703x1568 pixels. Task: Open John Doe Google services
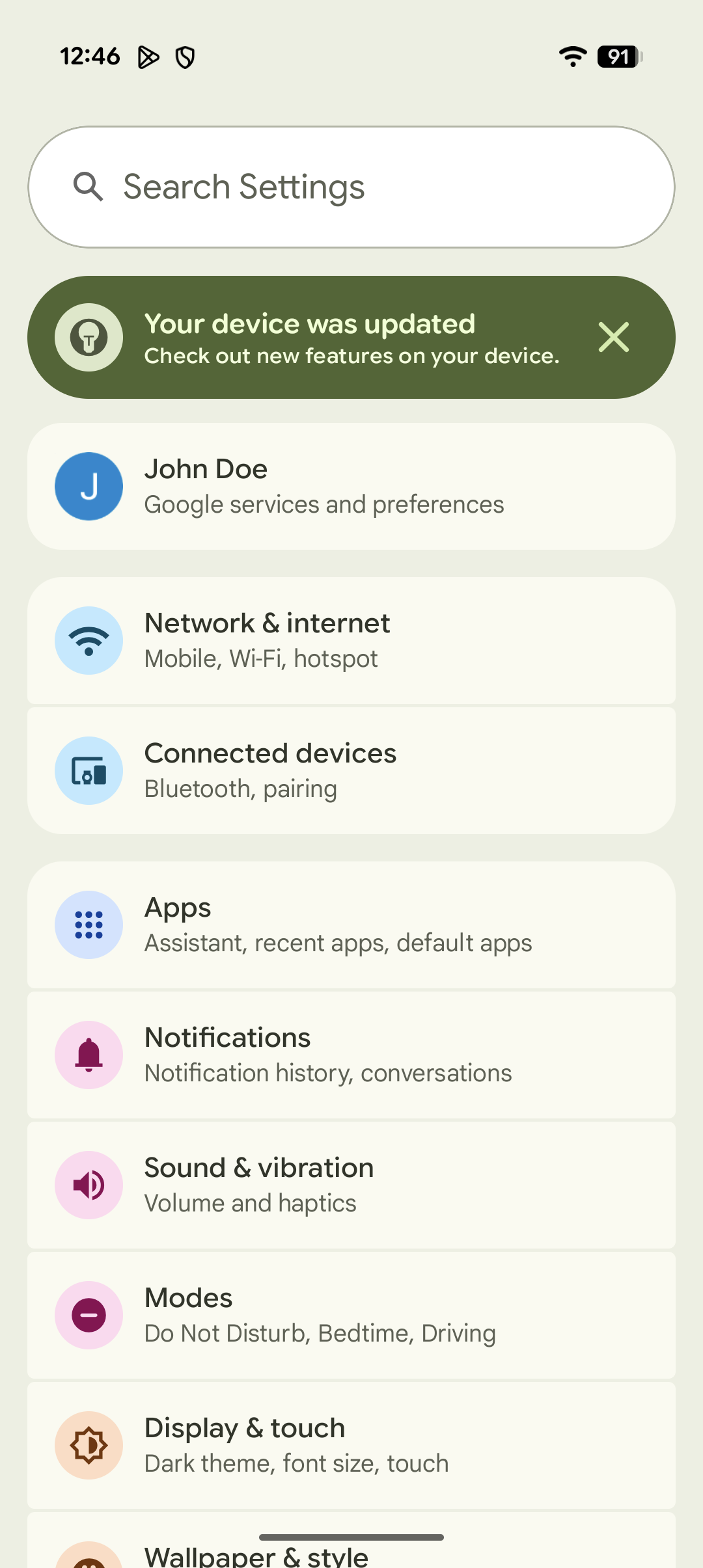click(x=351, y=486)
